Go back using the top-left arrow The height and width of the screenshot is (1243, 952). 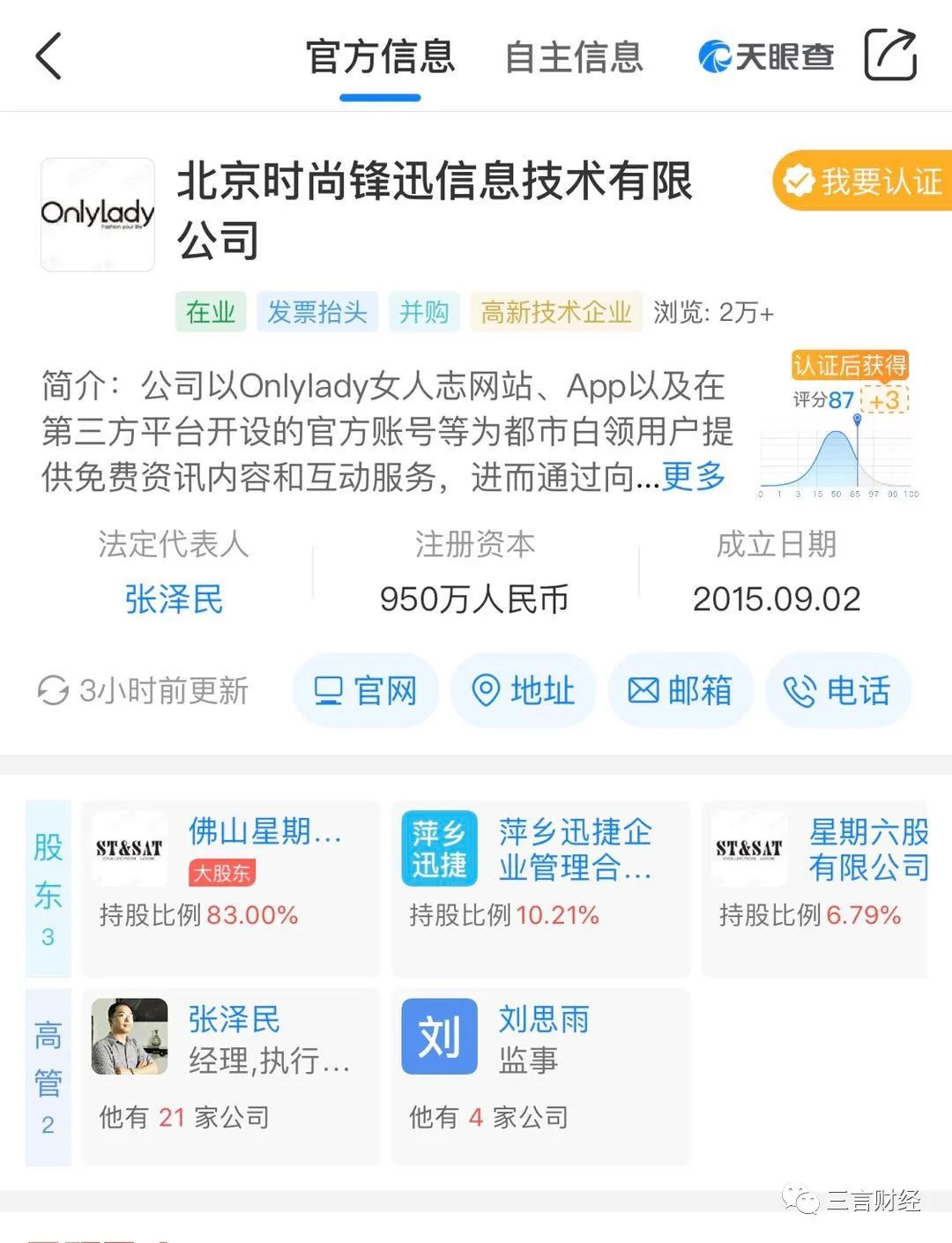[49, 56]
